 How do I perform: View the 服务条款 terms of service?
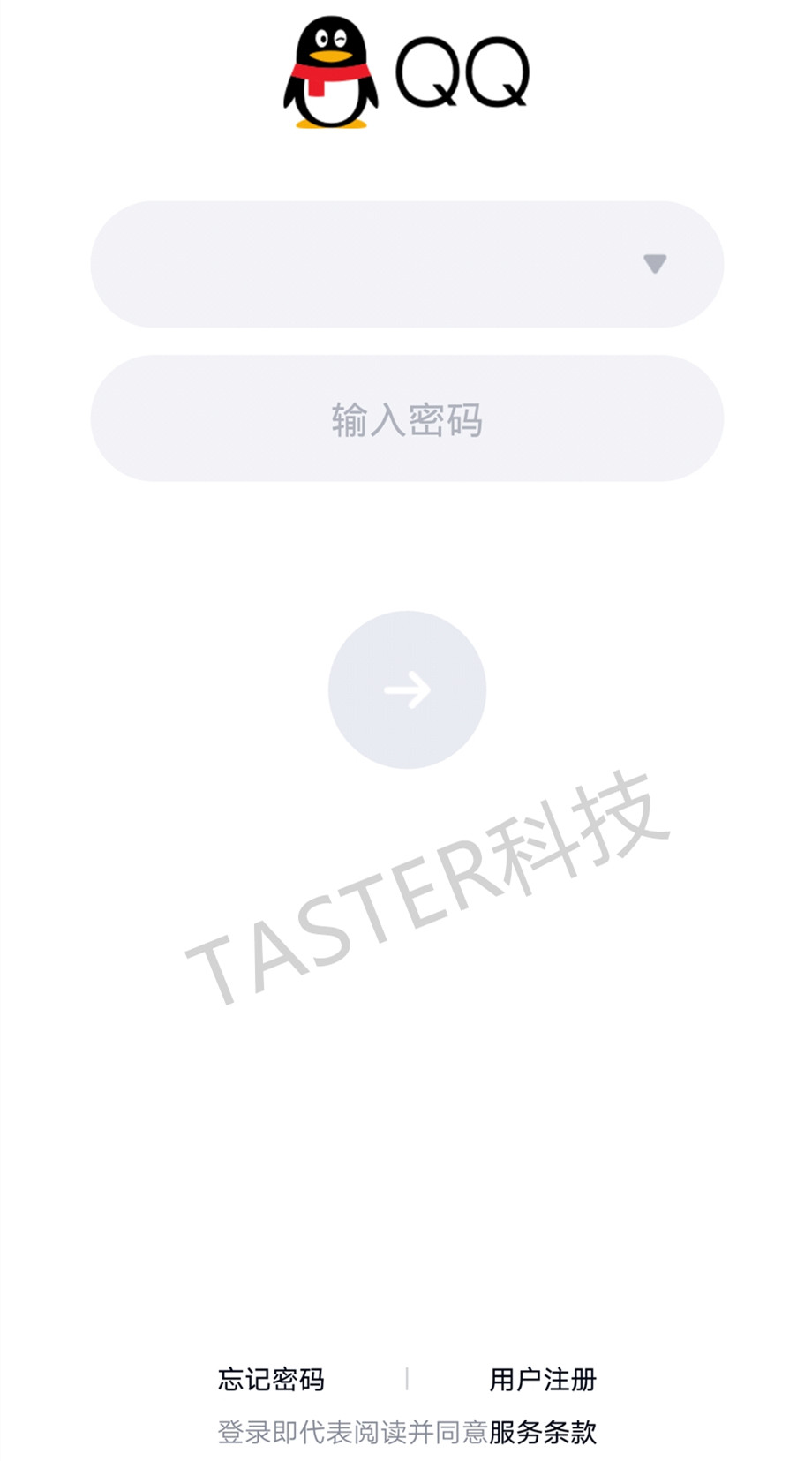(x=543, y=1431)
